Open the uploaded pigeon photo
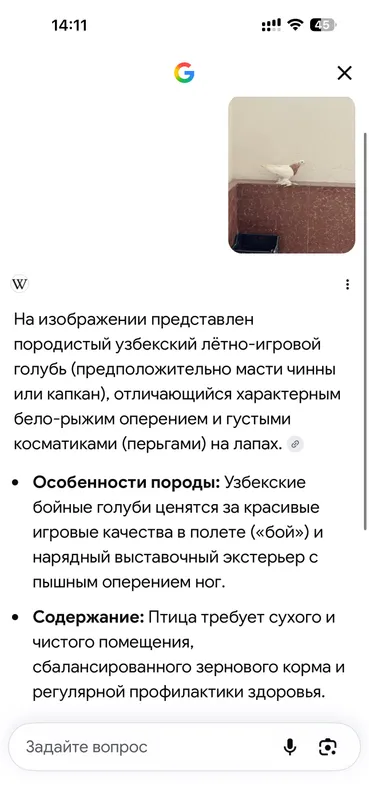This screenshot has height=800, width=369. [x=291, y=175]
